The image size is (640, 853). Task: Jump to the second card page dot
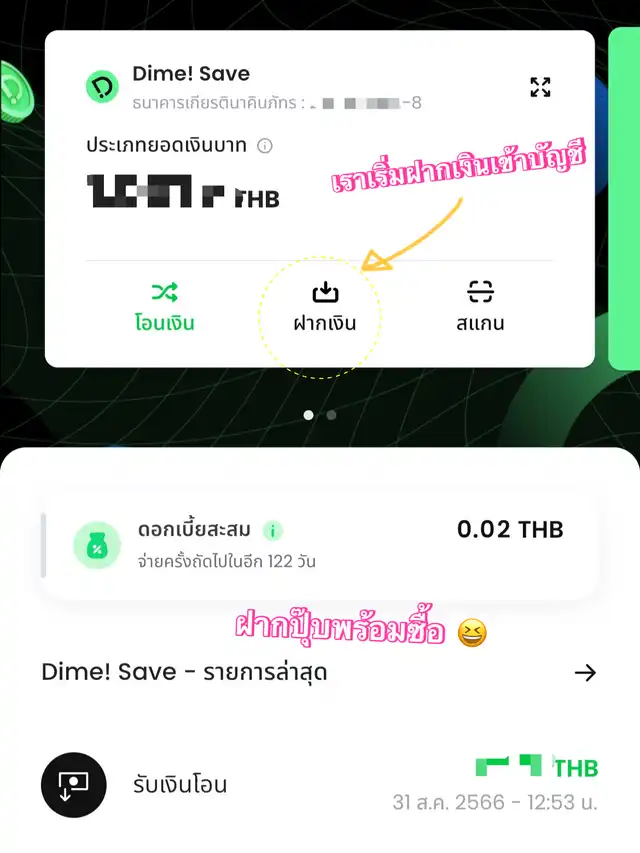pos(332,414)
